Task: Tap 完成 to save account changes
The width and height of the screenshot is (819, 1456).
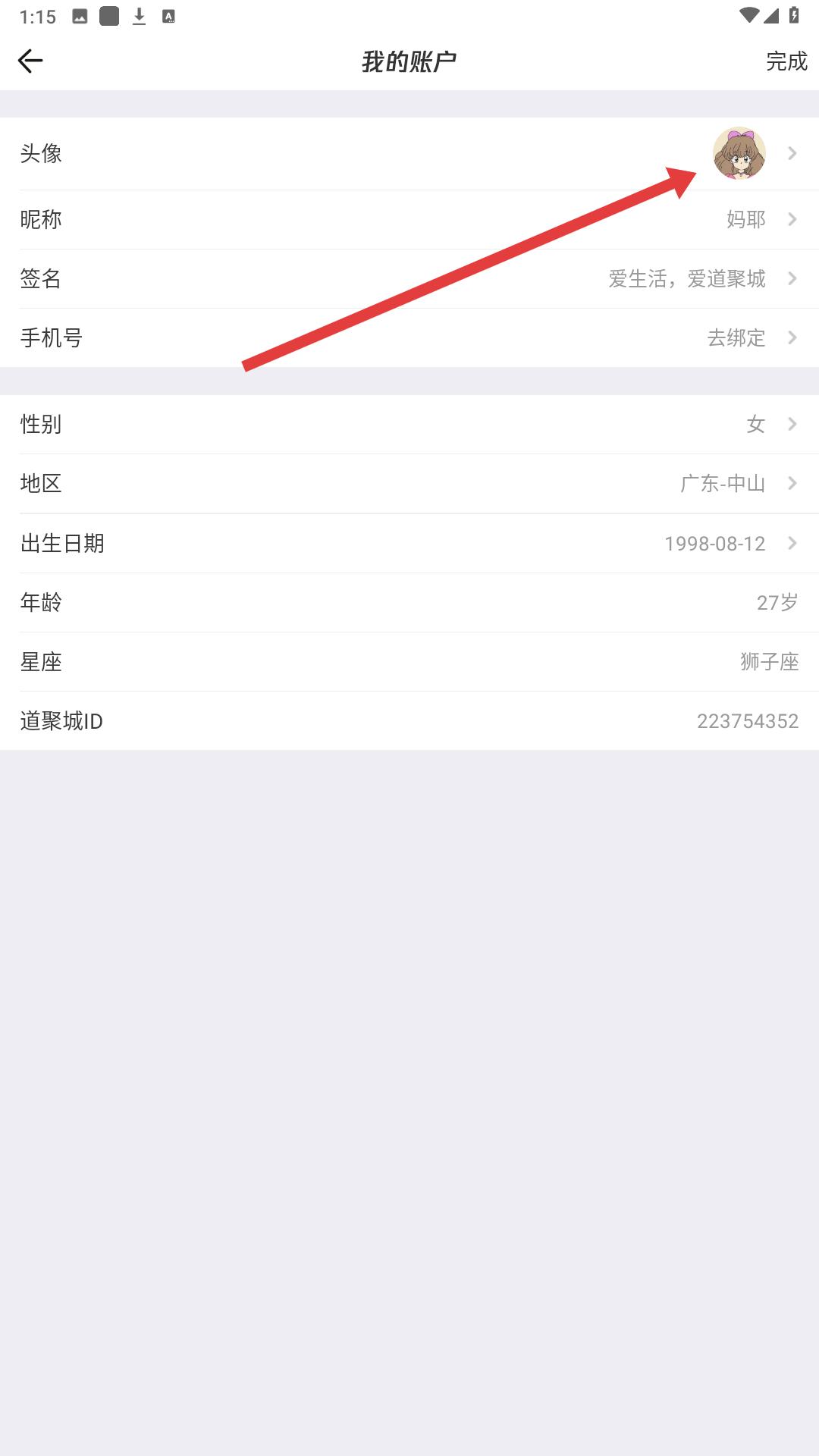Action: click(786, 61)
